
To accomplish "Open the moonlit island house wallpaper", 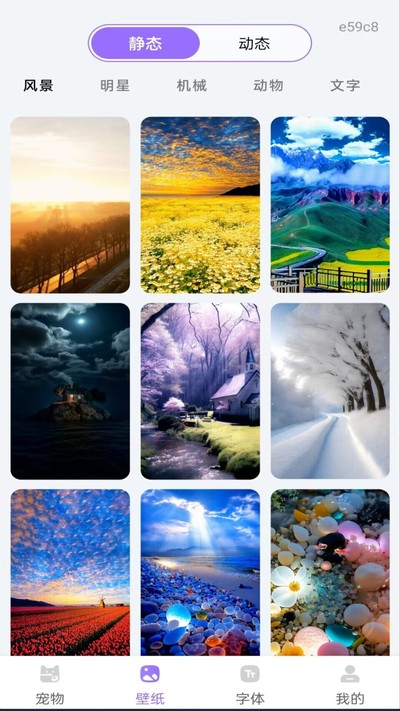I will click(x=70, y=391).
